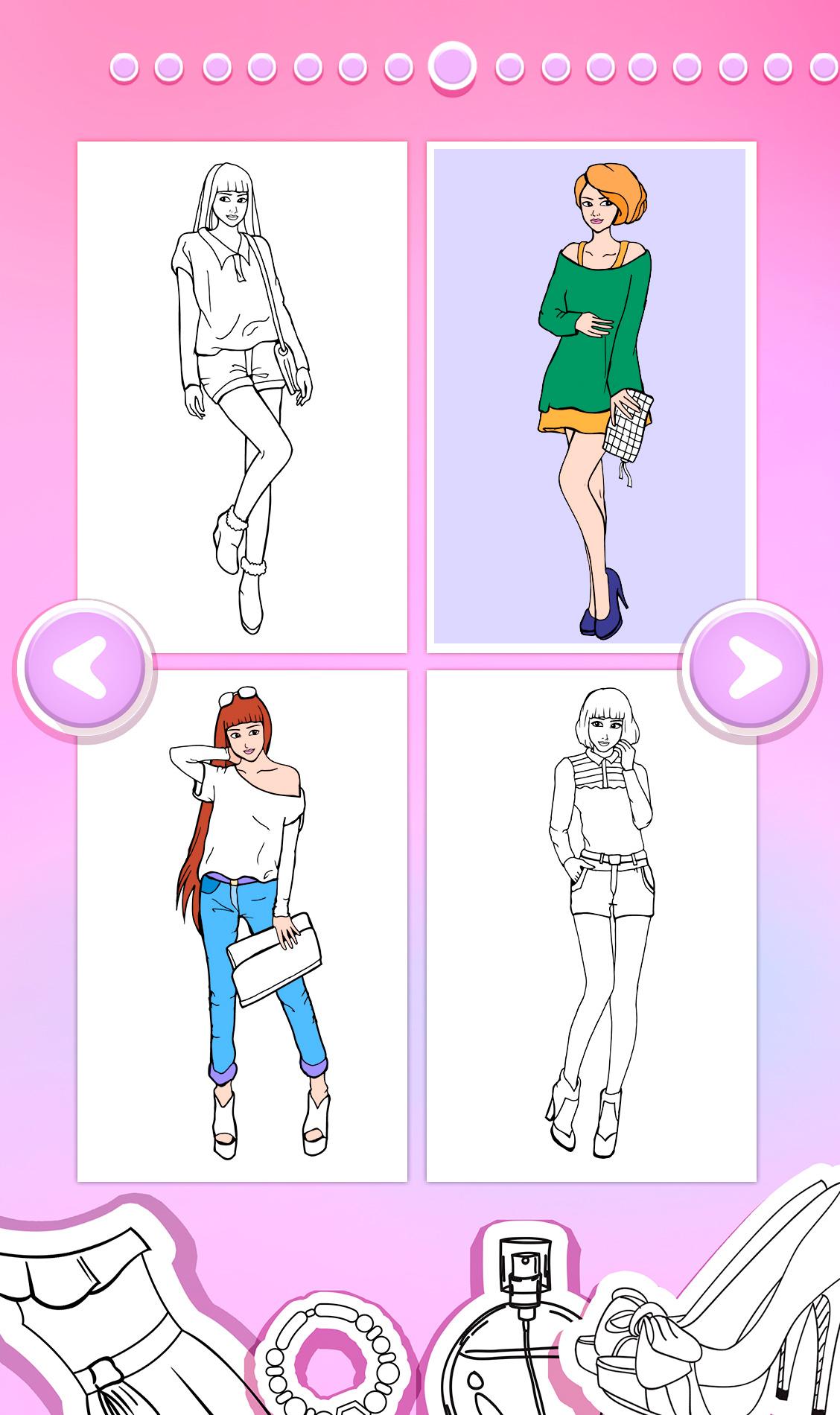
Task: Open the green sweater girl coloring page
Action: point(591,397)
